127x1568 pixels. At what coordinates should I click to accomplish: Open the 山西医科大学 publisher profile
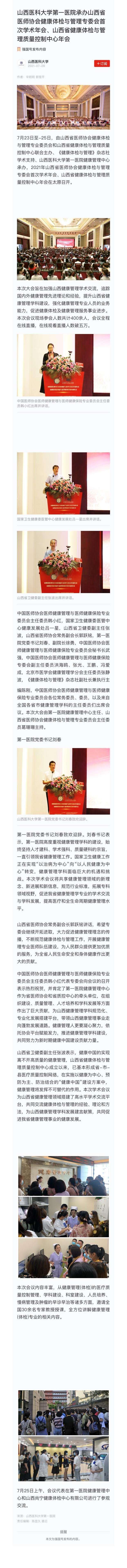pos(38,61)
